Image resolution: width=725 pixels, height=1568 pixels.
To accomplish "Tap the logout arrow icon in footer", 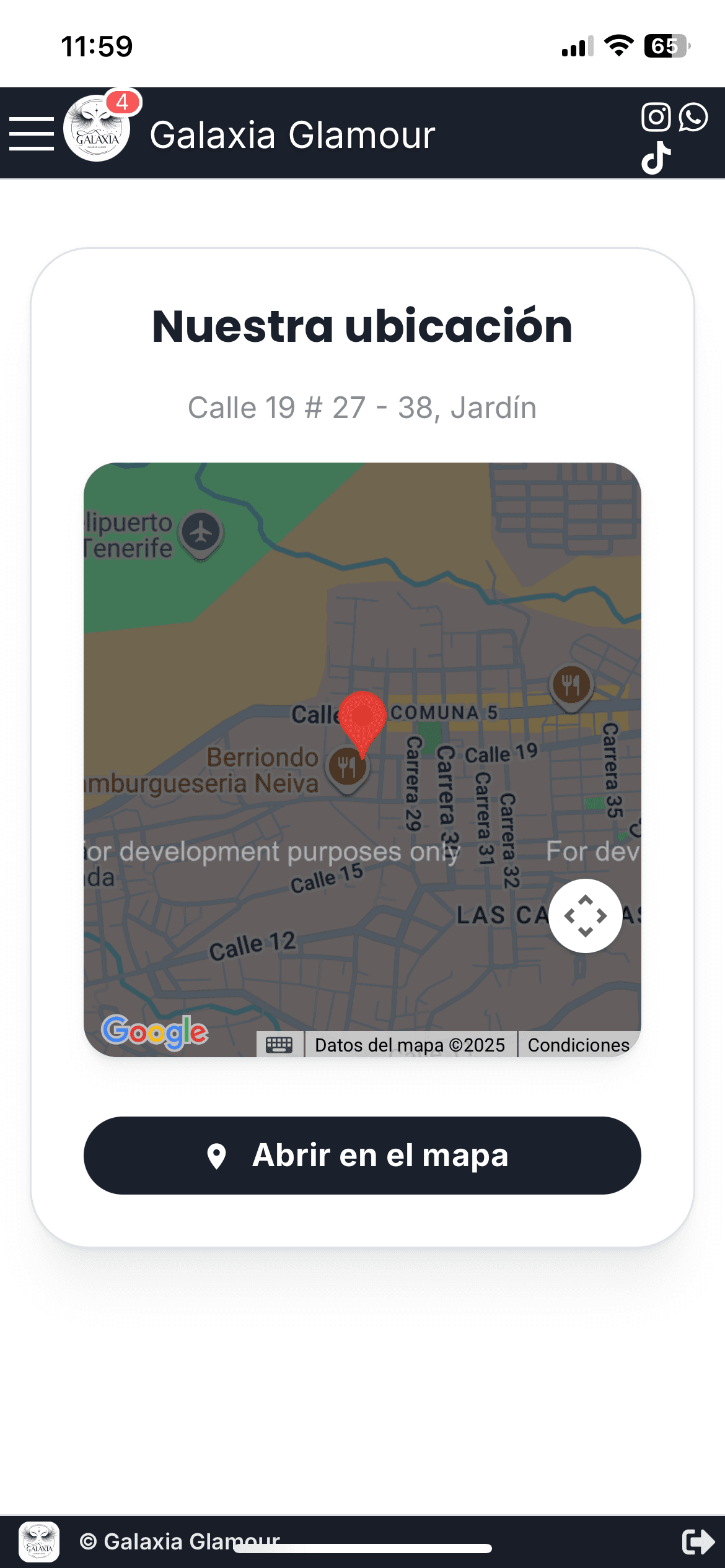I will point(698,1541).
